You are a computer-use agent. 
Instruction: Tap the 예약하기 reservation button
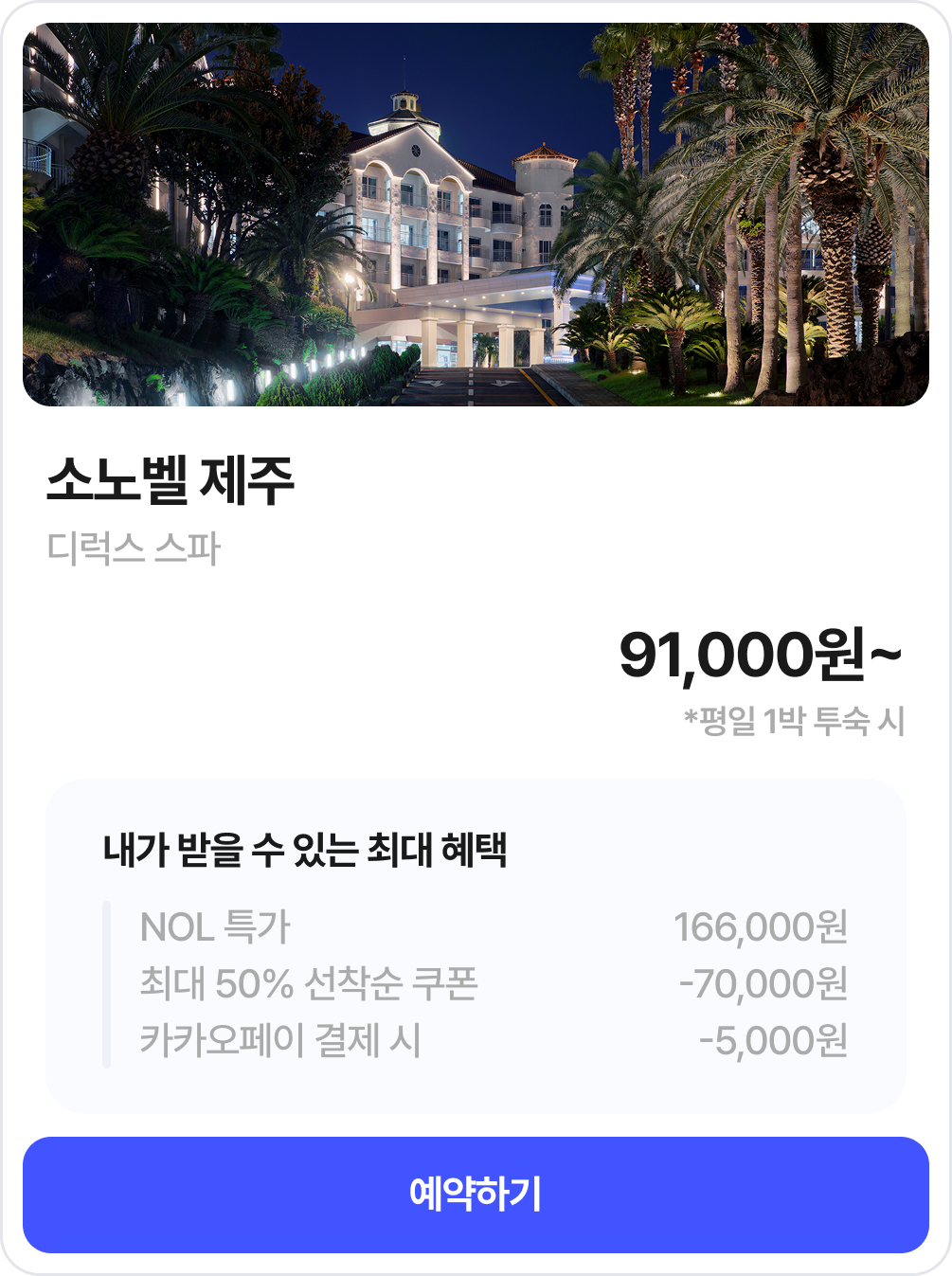[x=476, y=1195]
